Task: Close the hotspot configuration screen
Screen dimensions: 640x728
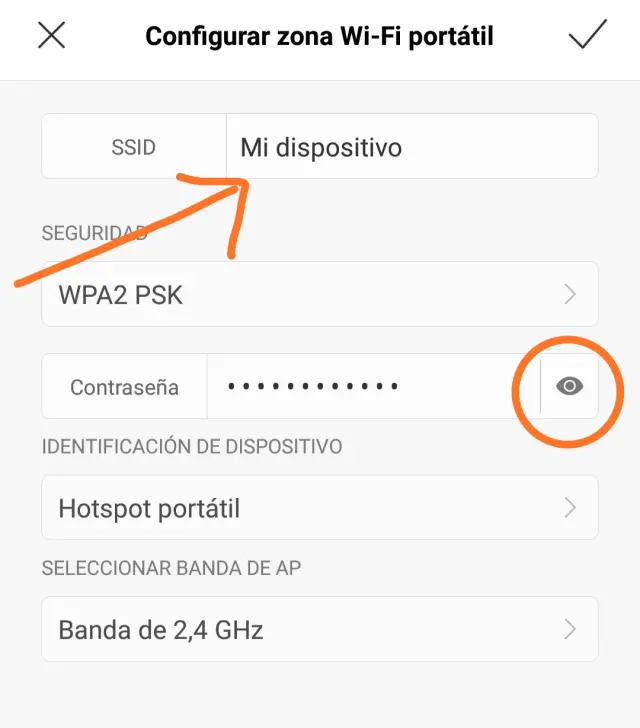Action: pos(51,36)
